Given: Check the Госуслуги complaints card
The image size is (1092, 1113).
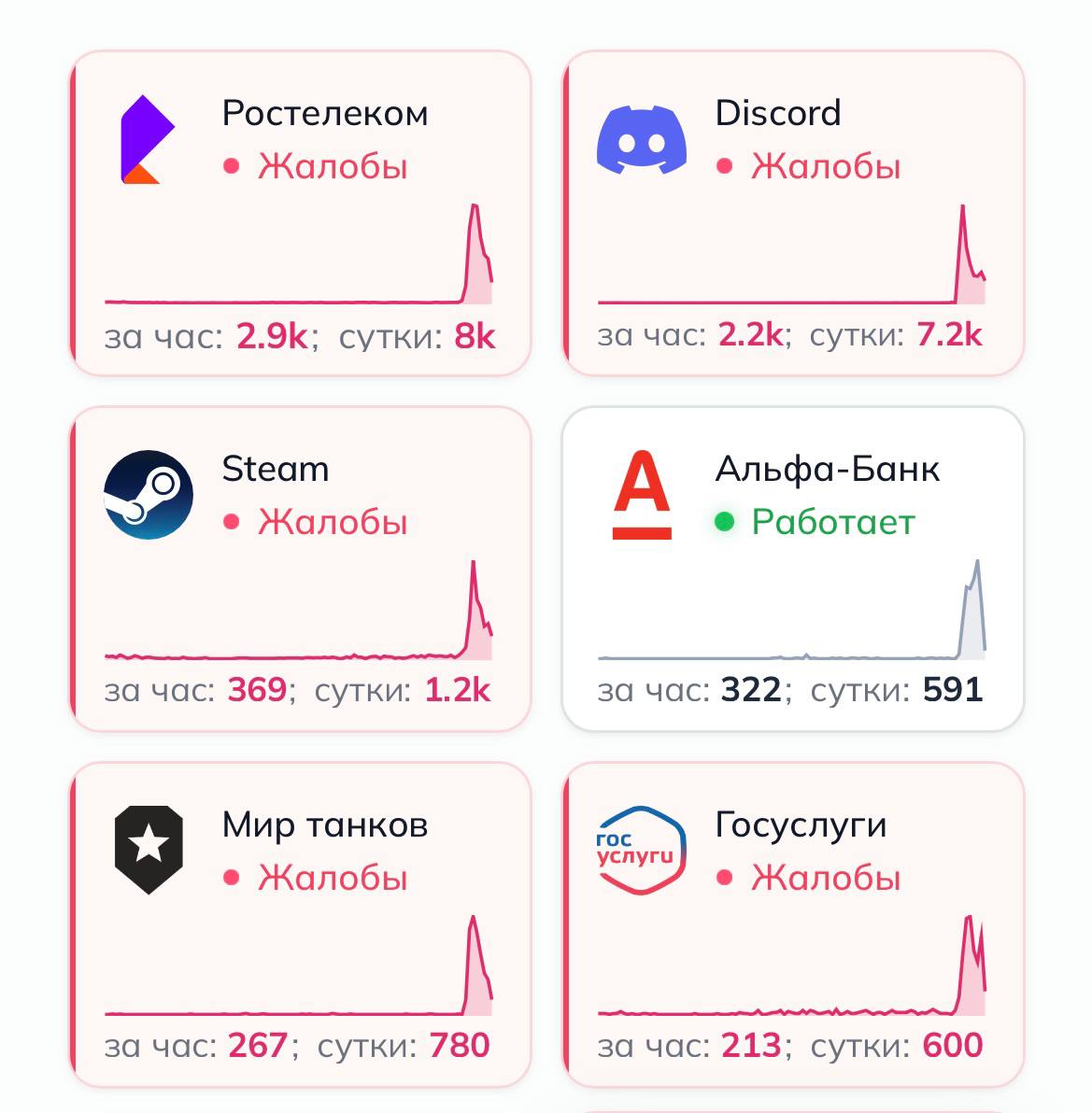Looking at the screenshot, I should point(793,924).
